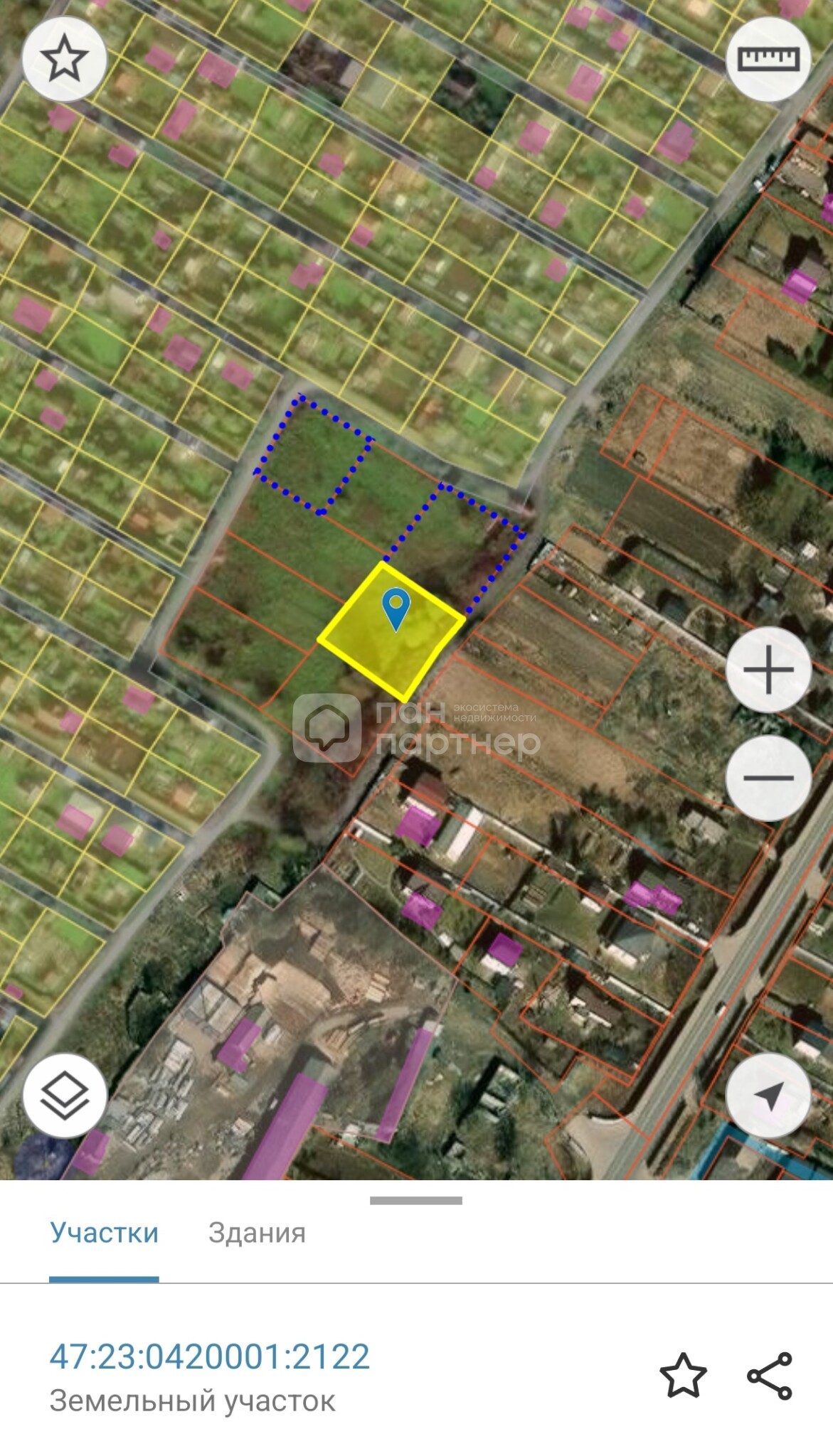Screen dimensions: 833x1456
Task: Select the Участки tab
Action: (x=104, y=1233)
